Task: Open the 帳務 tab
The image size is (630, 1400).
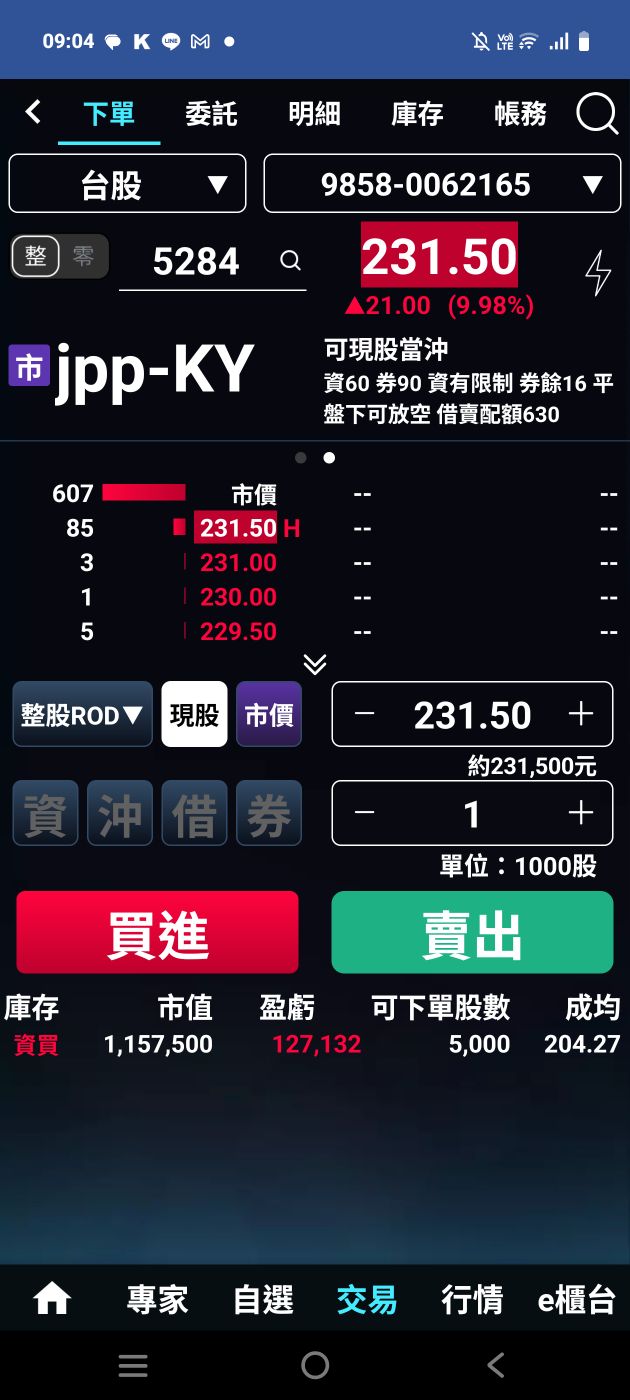Action: [x=520, y=114]
